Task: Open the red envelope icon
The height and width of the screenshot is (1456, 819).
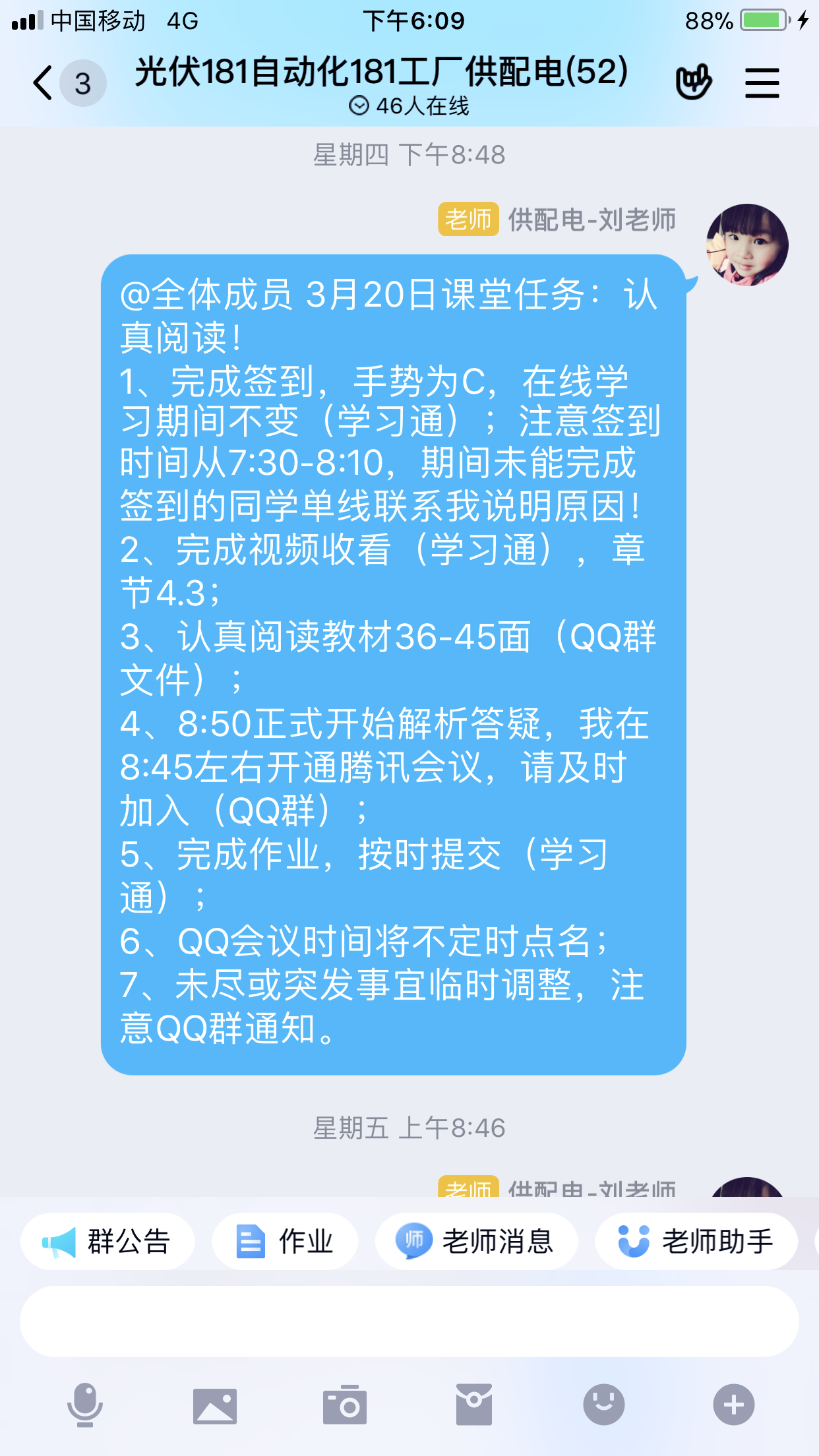Action: (474, 1405)
